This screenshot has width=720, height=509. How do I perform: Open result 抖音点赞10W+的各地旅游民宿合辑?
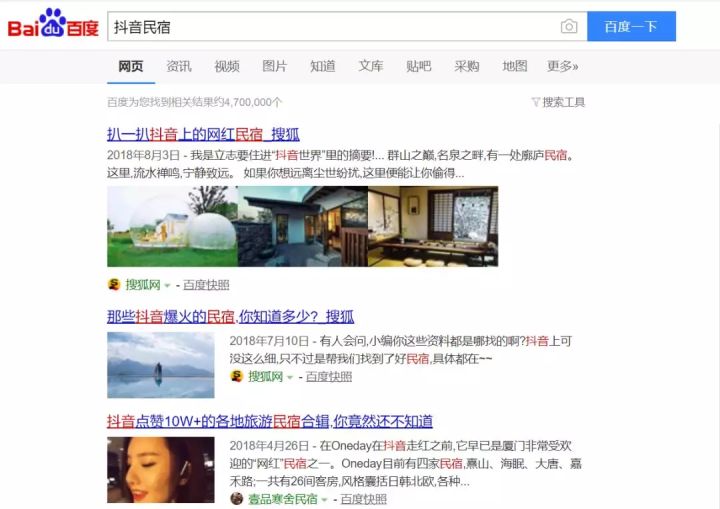point(270,421)
